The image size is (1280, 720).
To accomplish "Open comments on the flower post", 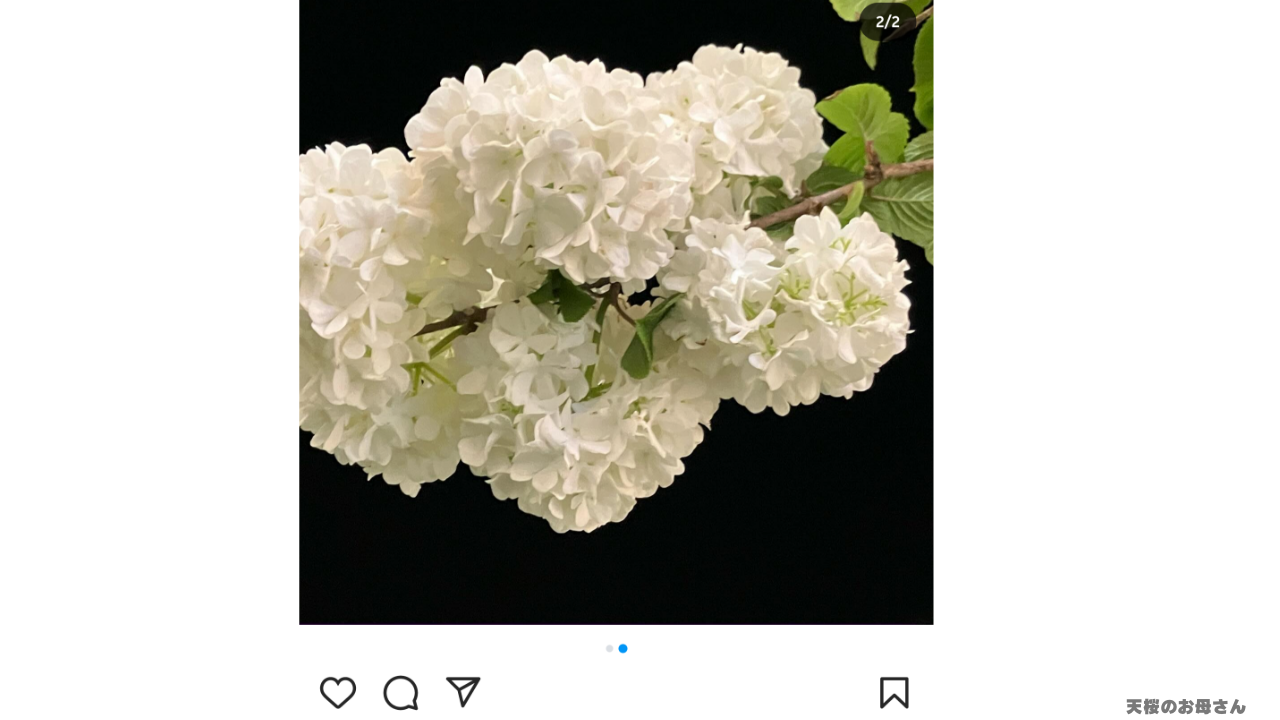I will 400,692.
